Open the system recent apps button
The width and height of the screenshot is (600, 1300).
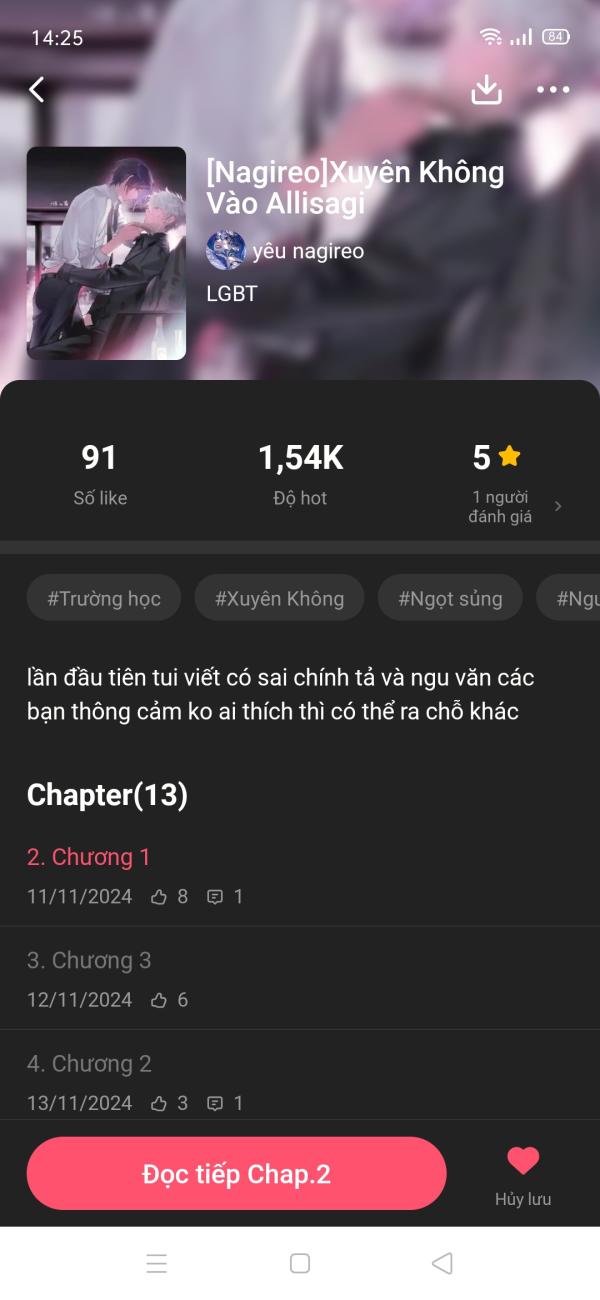(157, 1263)
